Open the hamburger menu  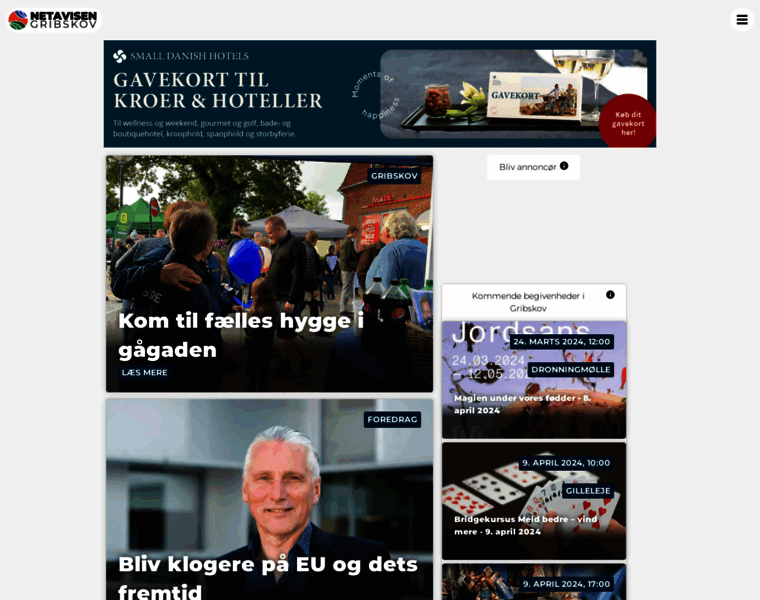pyautogui.click(x=742, y=19)
